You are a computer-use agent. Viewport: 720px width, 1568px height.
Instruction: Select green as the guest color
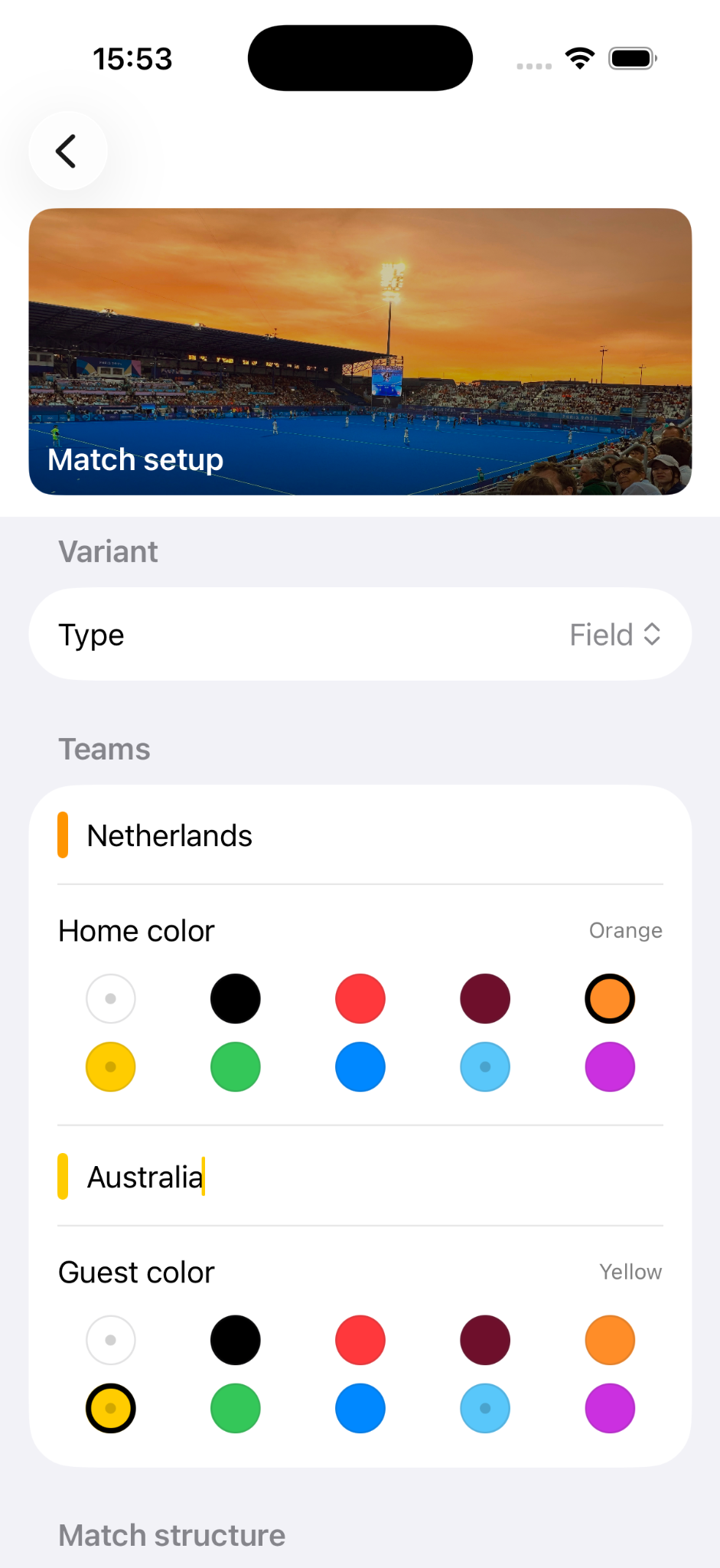point(235,1408)
